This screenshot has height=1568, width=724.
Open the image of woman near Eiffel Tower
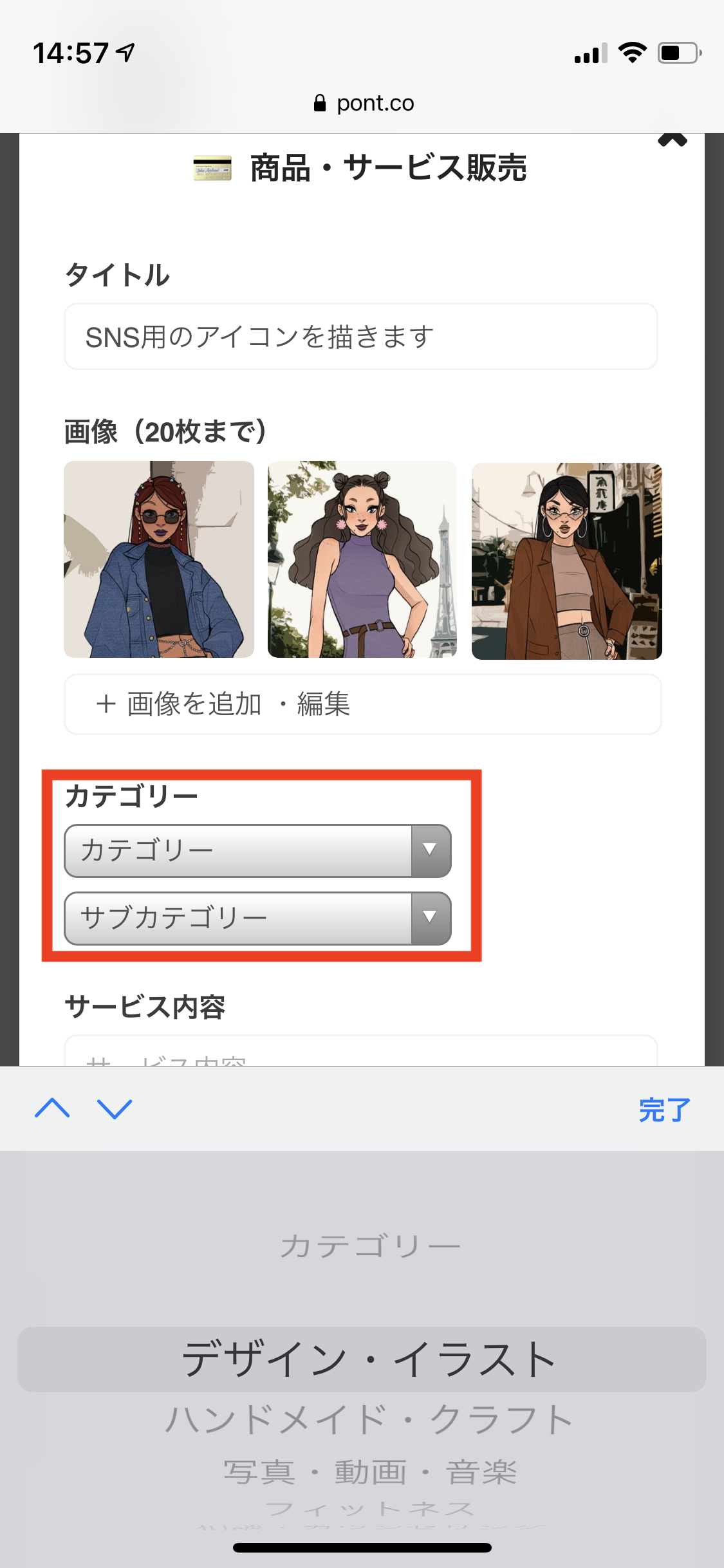[362, 559]
